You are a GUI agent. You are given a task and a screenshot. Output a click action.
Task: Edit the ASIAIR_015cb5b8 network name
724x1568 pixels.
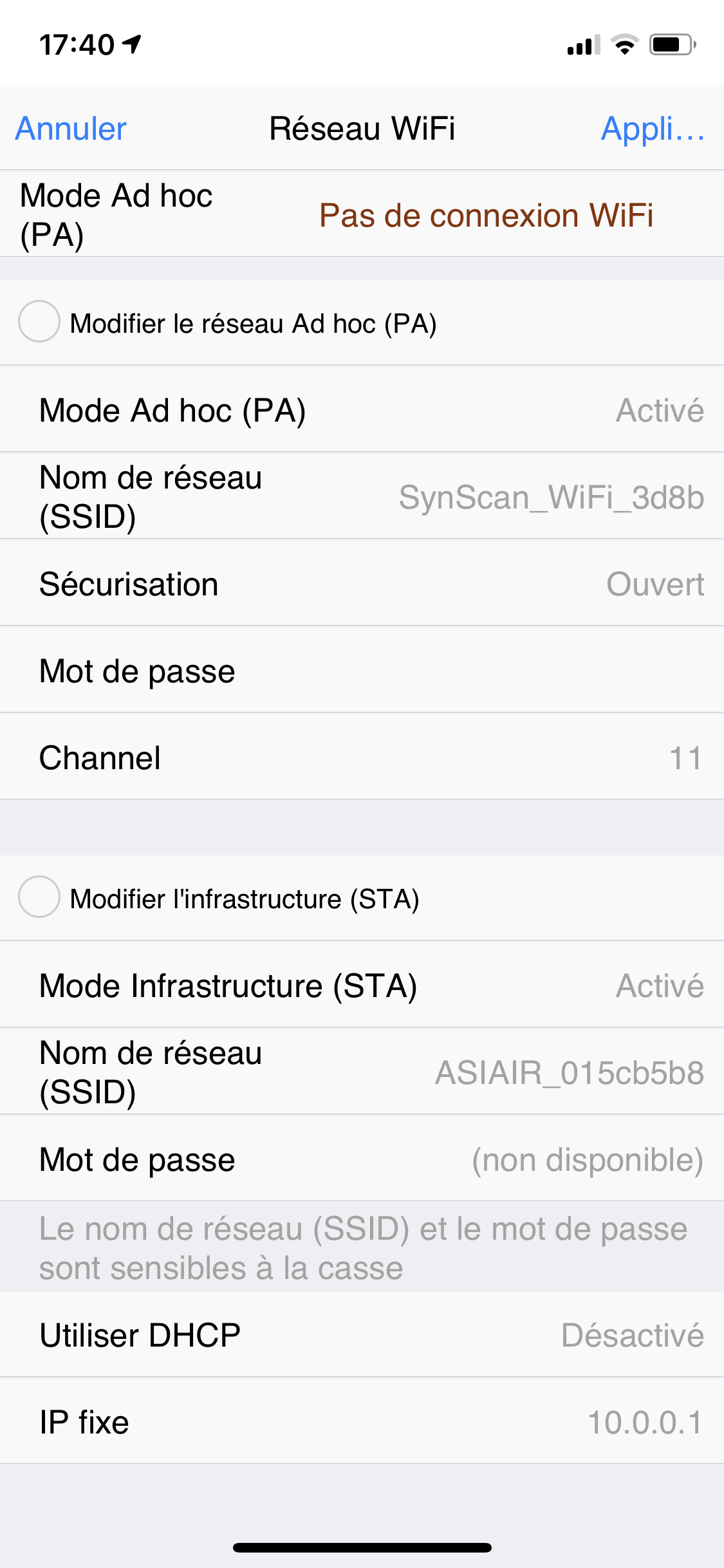point(569,1072)
